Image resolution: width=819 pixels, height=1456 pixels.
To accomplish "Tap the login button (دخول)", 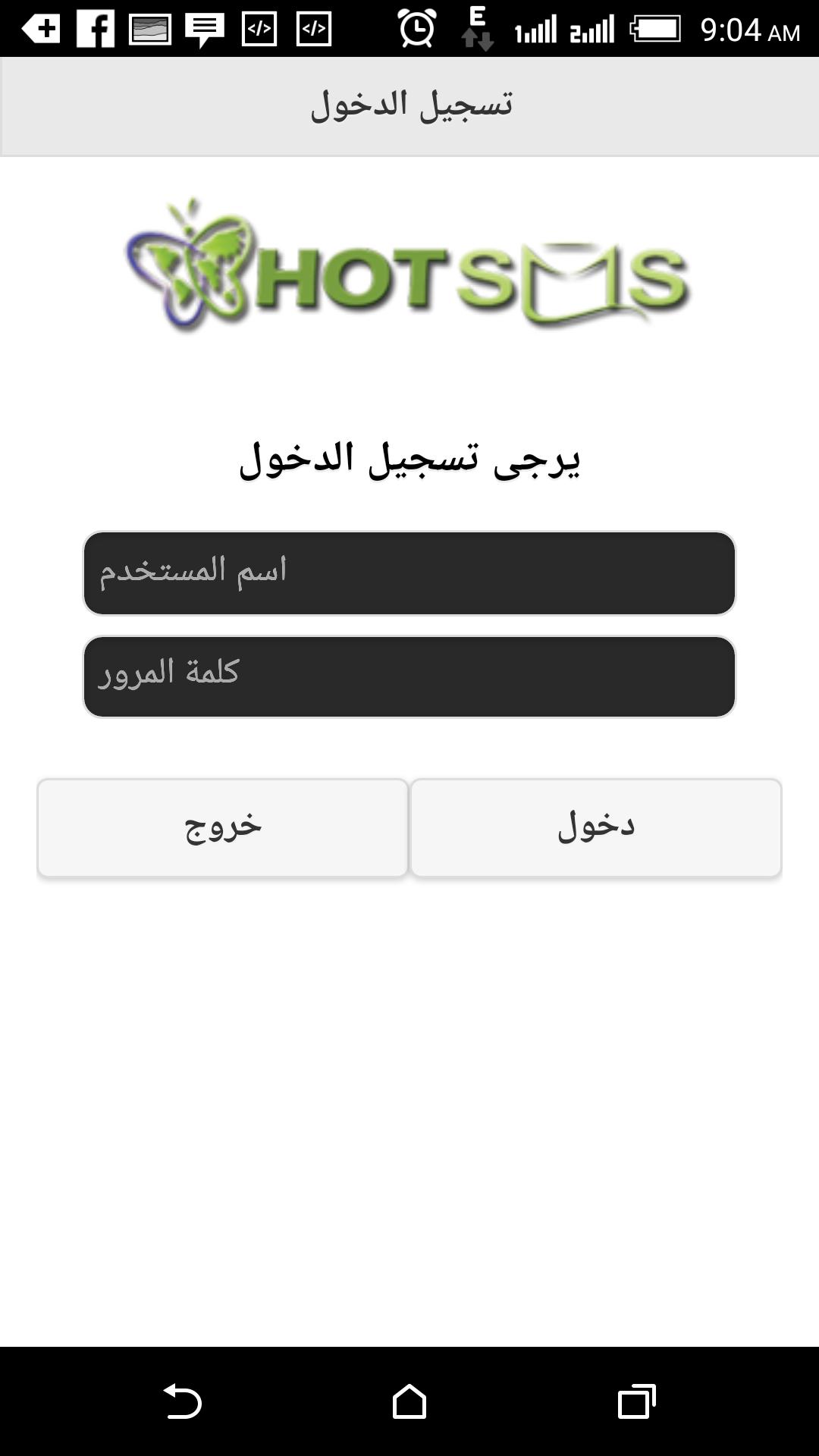I will [596, 828].
